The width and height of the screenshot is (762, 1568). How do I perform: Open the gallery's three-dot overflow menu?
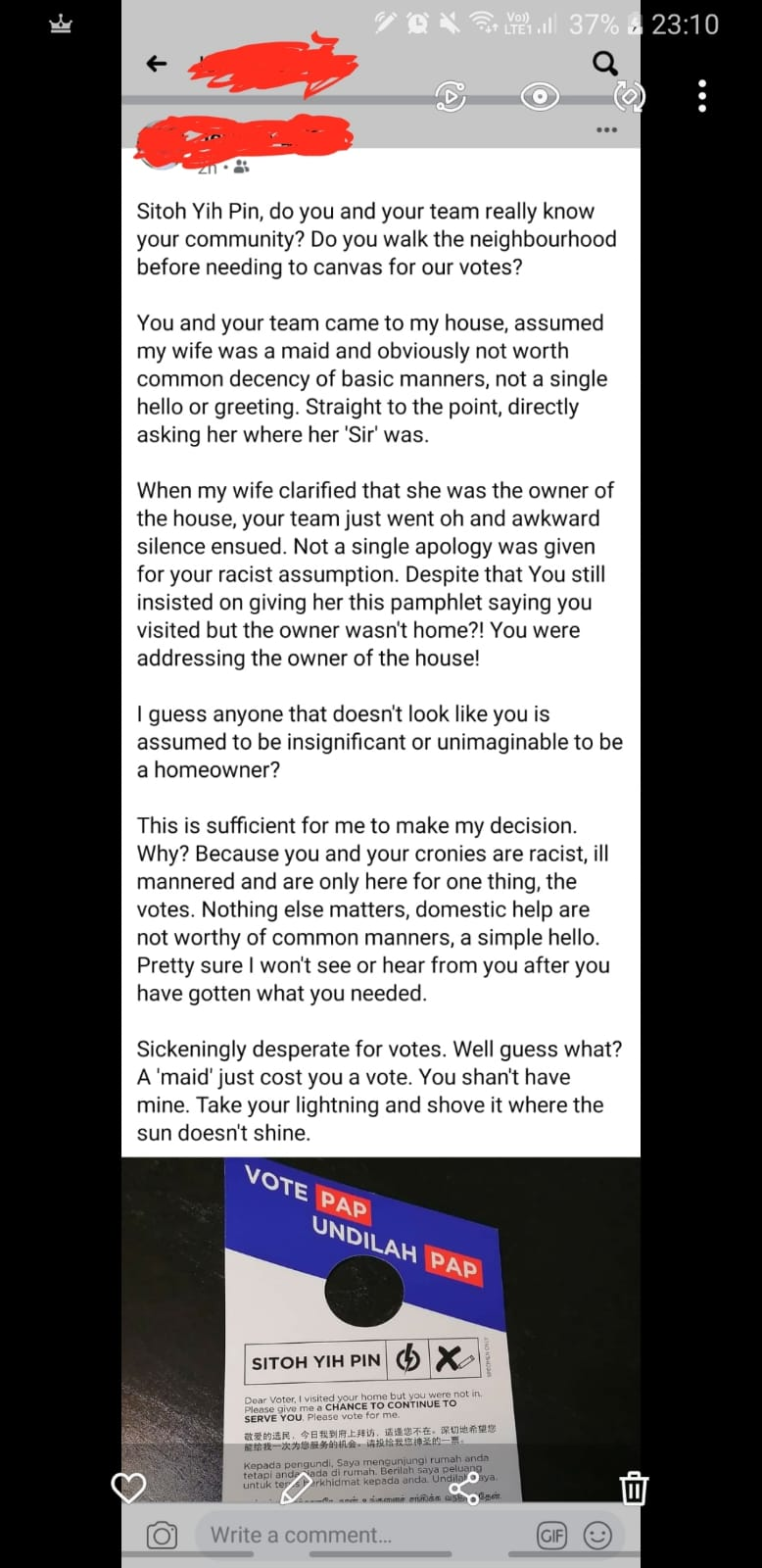[x=701, y=96]
